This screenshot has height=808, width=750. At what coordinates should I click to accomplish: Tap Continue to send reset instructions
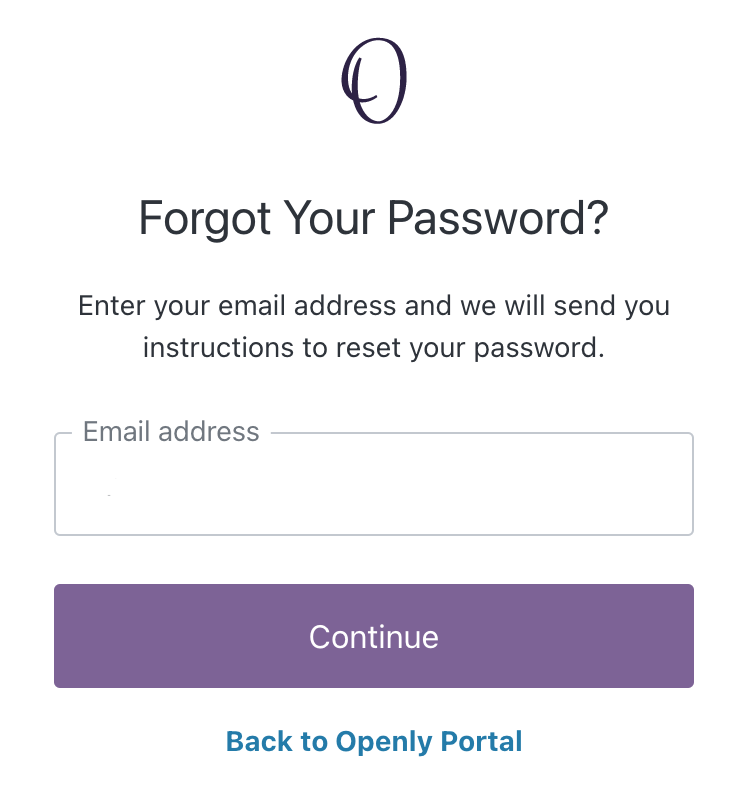tap(373, 636)
